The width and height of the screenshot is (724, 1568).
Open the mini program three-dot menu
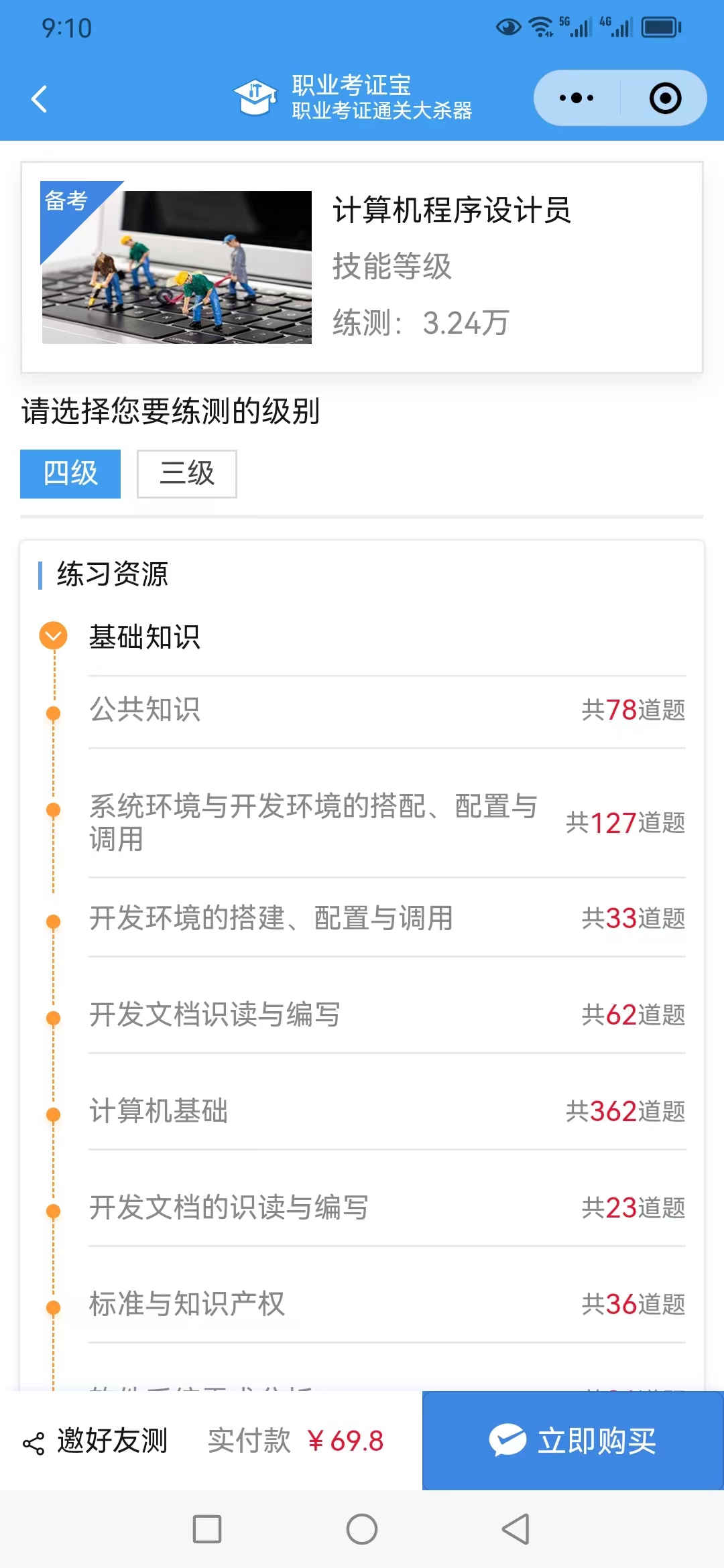click(x=577, y=99)
